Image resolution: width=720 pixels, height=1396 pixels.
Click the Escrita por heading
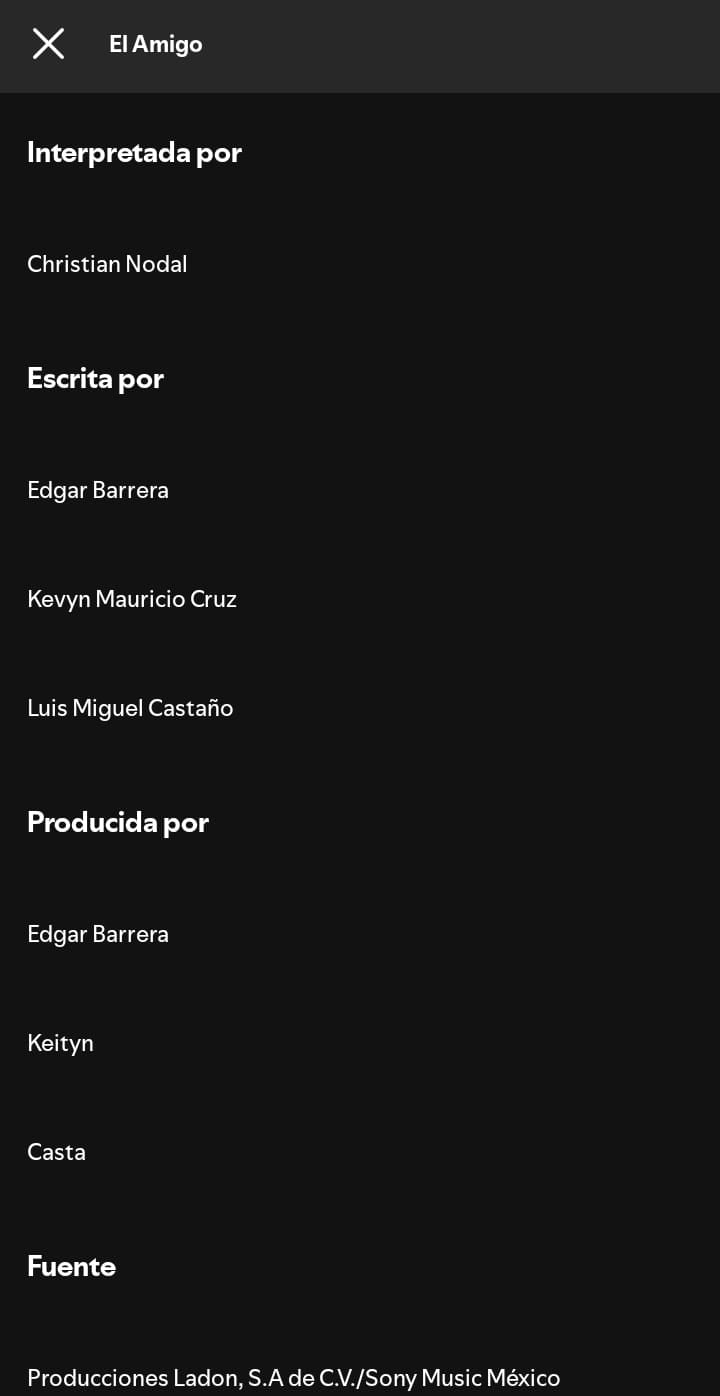(95, 379)
